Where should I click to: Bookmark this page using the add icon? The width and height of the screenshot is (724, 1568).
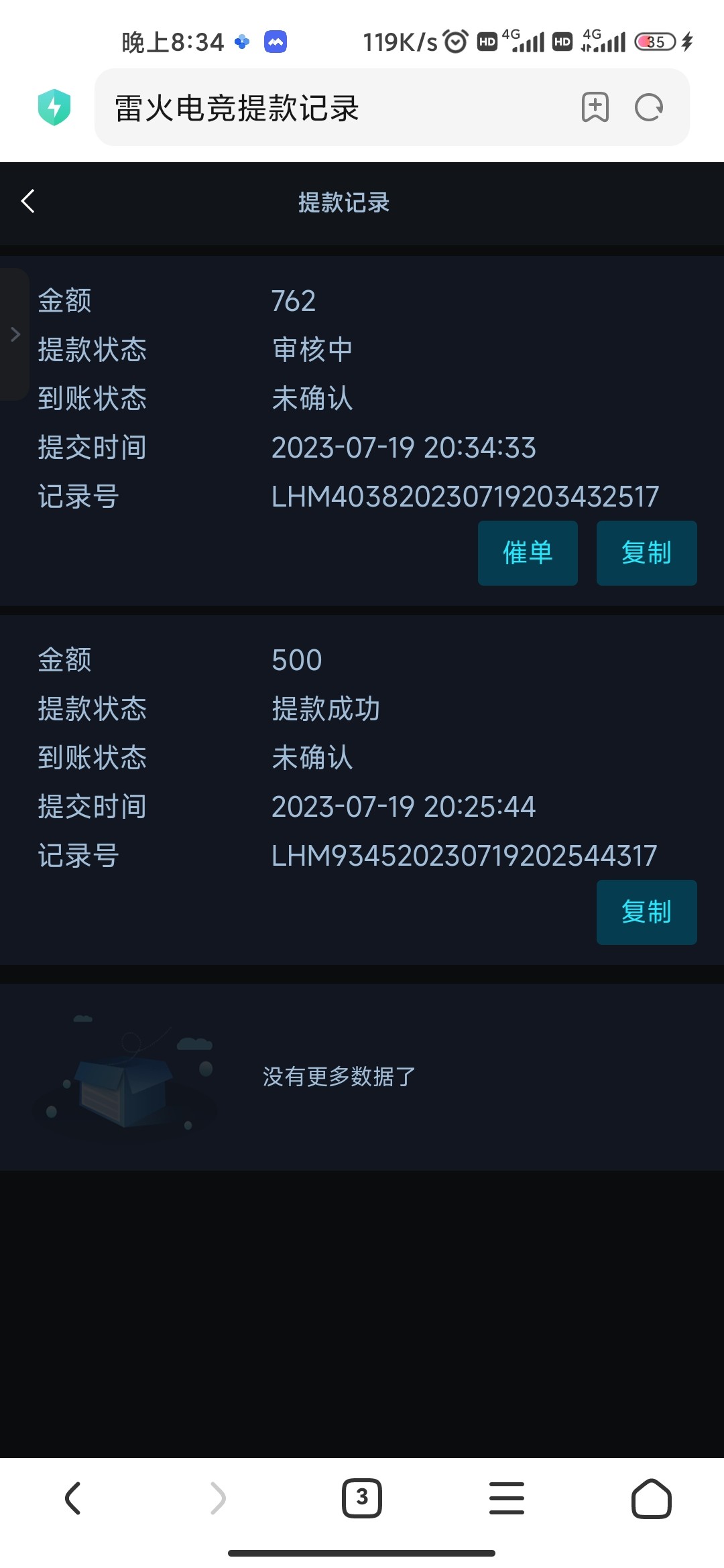click(595, 107)
